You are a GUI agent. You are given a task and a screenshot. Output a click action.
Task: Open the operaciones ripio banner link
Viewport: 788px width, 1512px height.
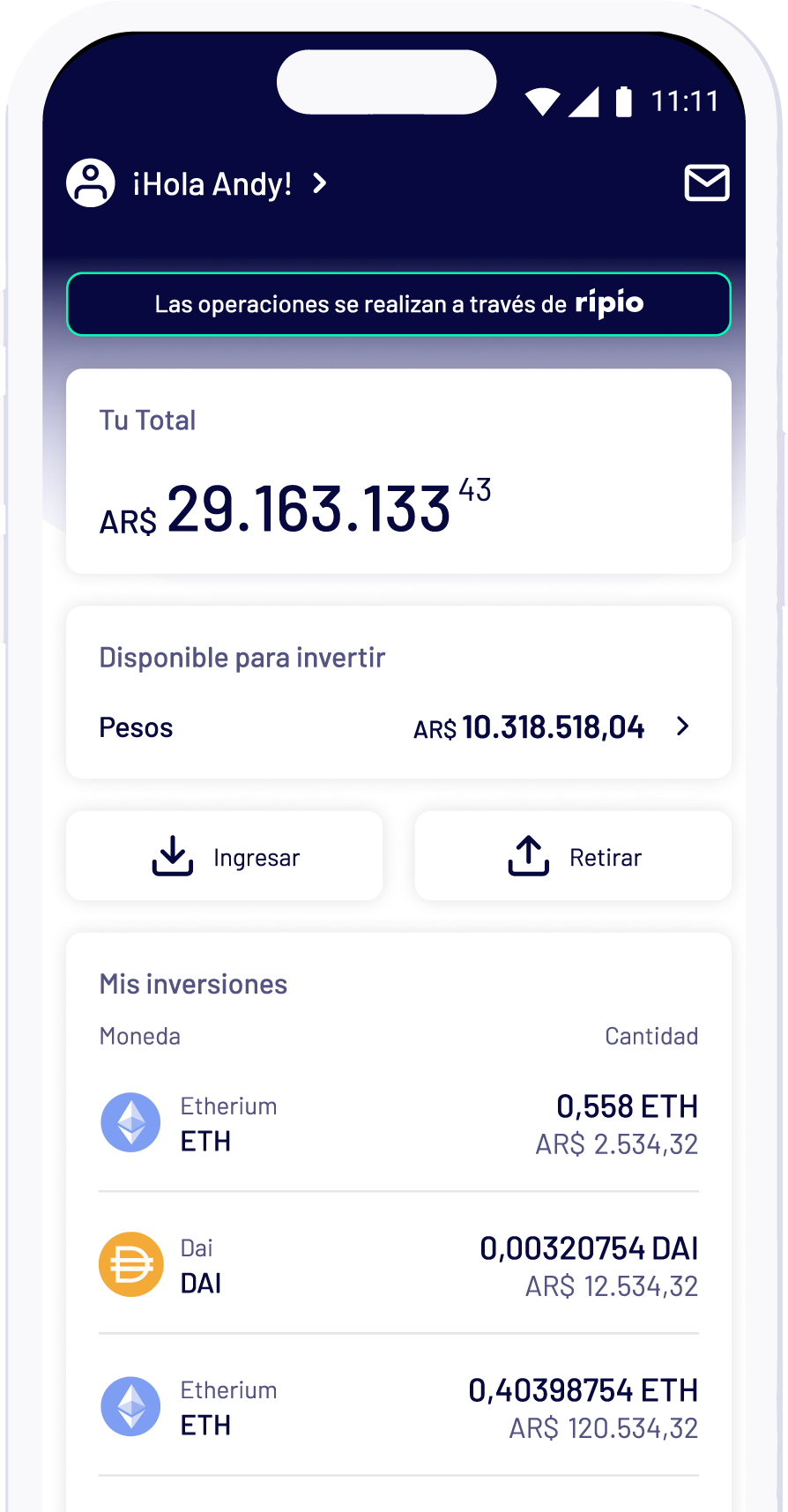(398, 303)
